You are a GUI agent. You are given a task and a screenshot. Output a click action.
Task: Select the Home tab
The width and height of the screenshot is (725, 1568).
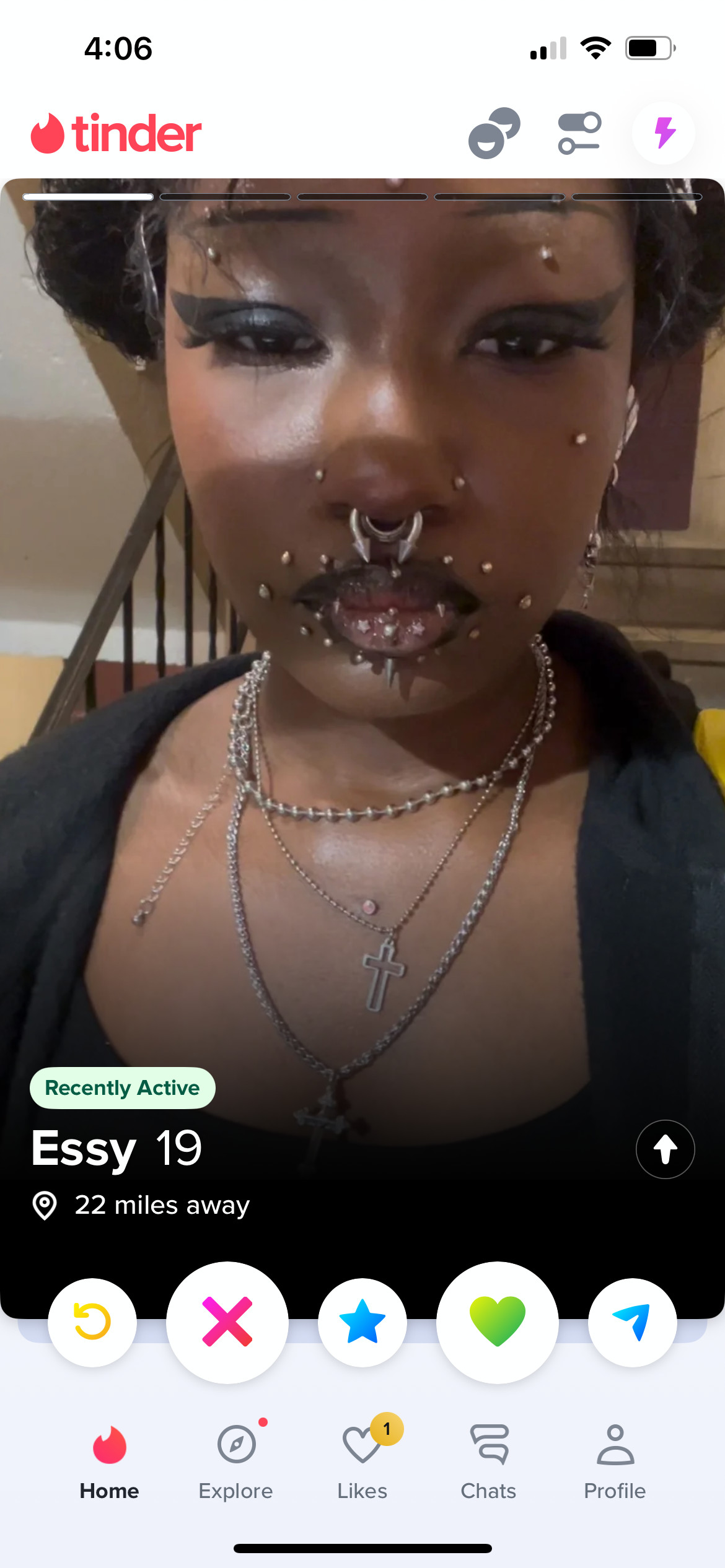pos(110,1460)
